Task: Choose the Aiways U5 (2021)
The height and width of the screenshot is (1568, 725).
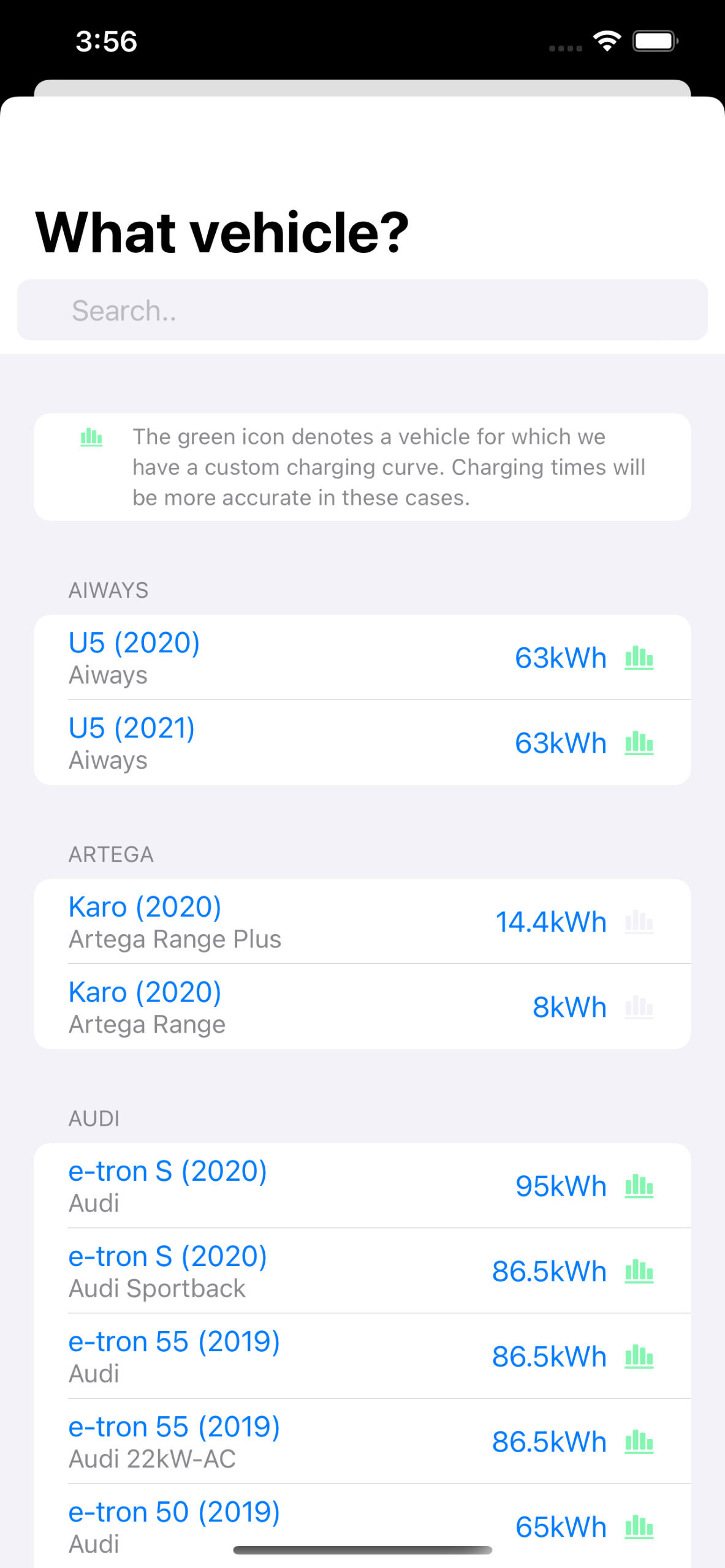Action: click(x=362, y=742)
